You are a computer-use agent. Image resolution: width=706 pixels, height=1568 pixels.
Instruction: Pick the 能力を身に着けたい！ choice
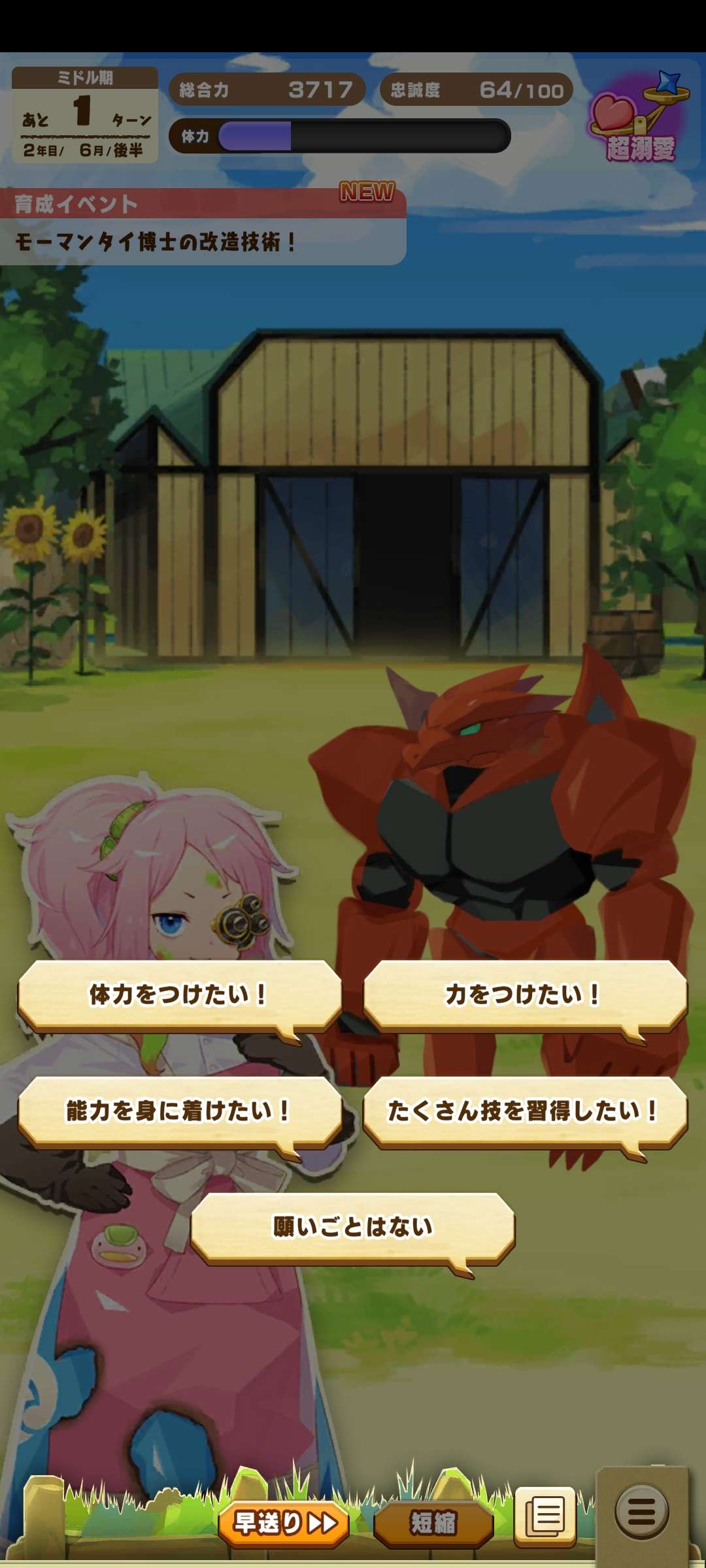point(179,1110)
